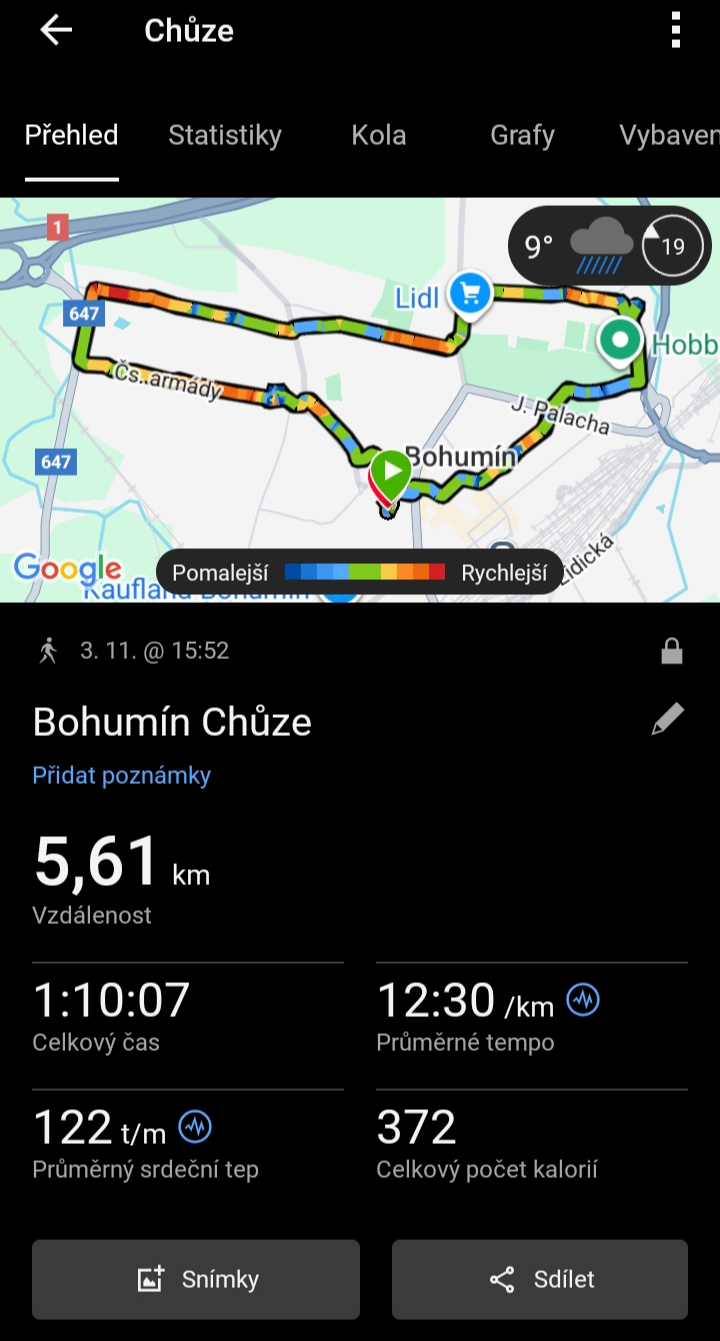Open the Snímky button
The width and height of the screenshot is (720, 1341).
(196, 1279)
